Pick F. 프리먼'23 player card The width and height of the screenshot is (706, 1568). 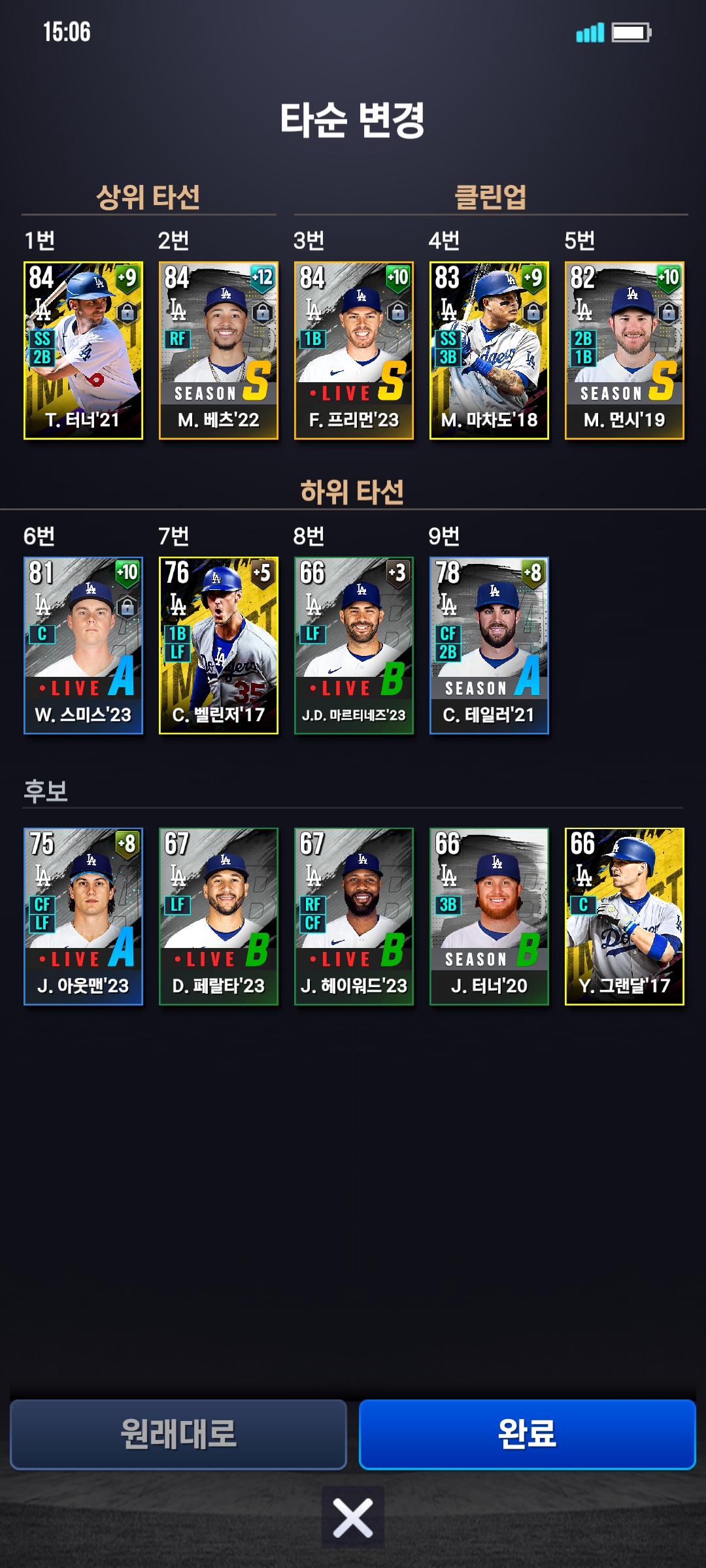coord(354,351)
